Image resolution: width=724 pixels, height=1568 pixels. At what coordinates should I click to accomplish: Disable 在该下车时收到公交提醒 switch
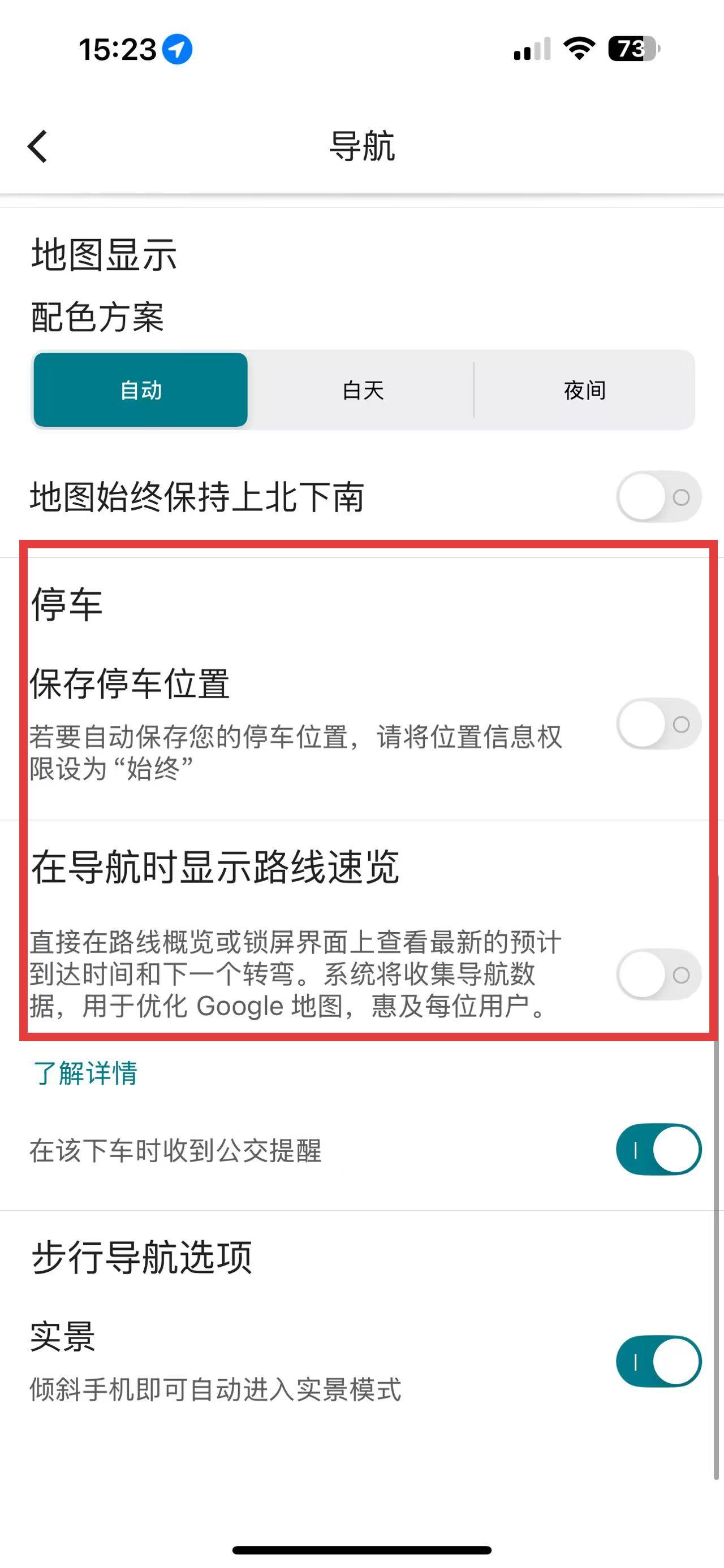(x=658, y=1150)
